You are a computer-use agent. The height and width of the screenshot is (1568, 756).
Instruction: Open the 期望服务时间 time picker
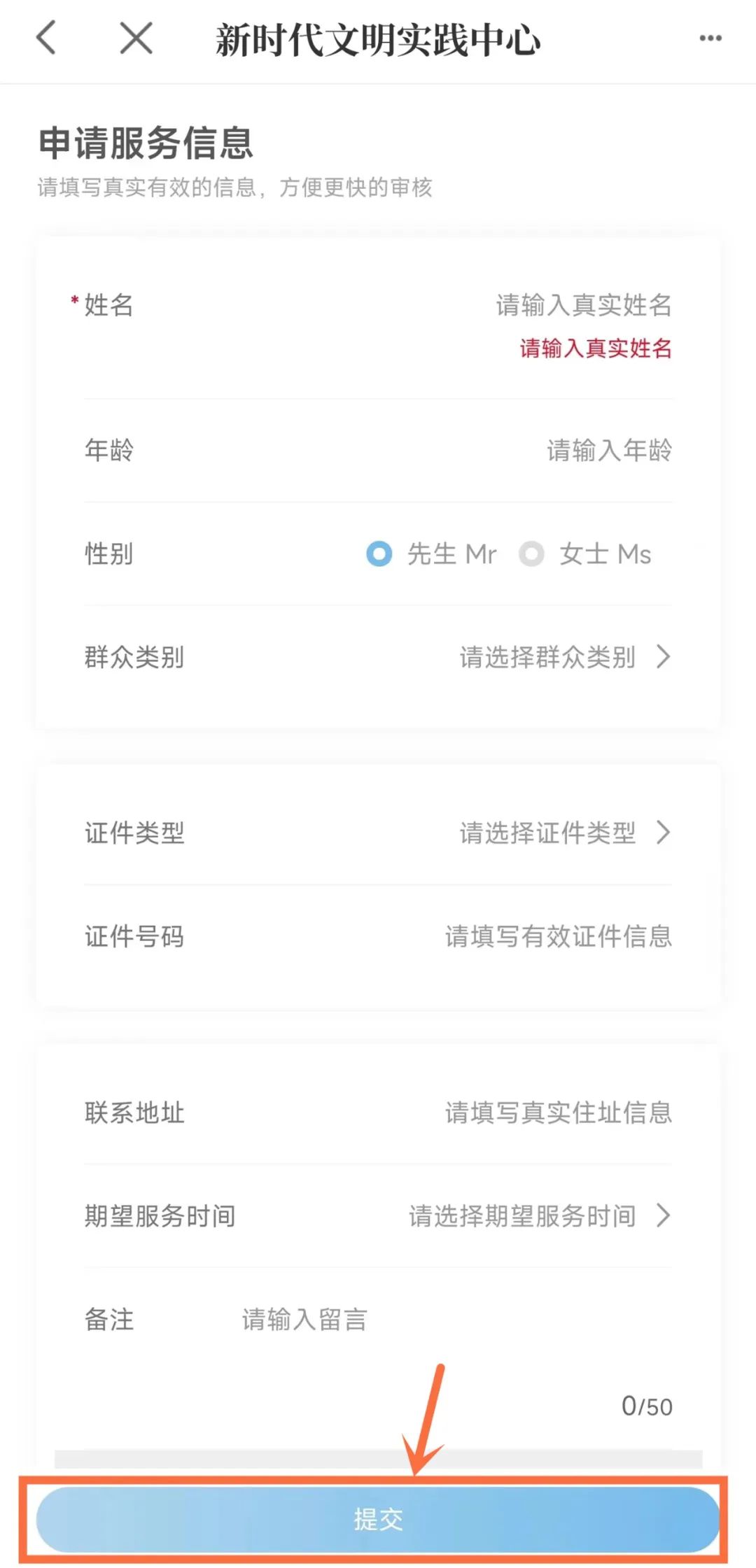coord(521,1216)
